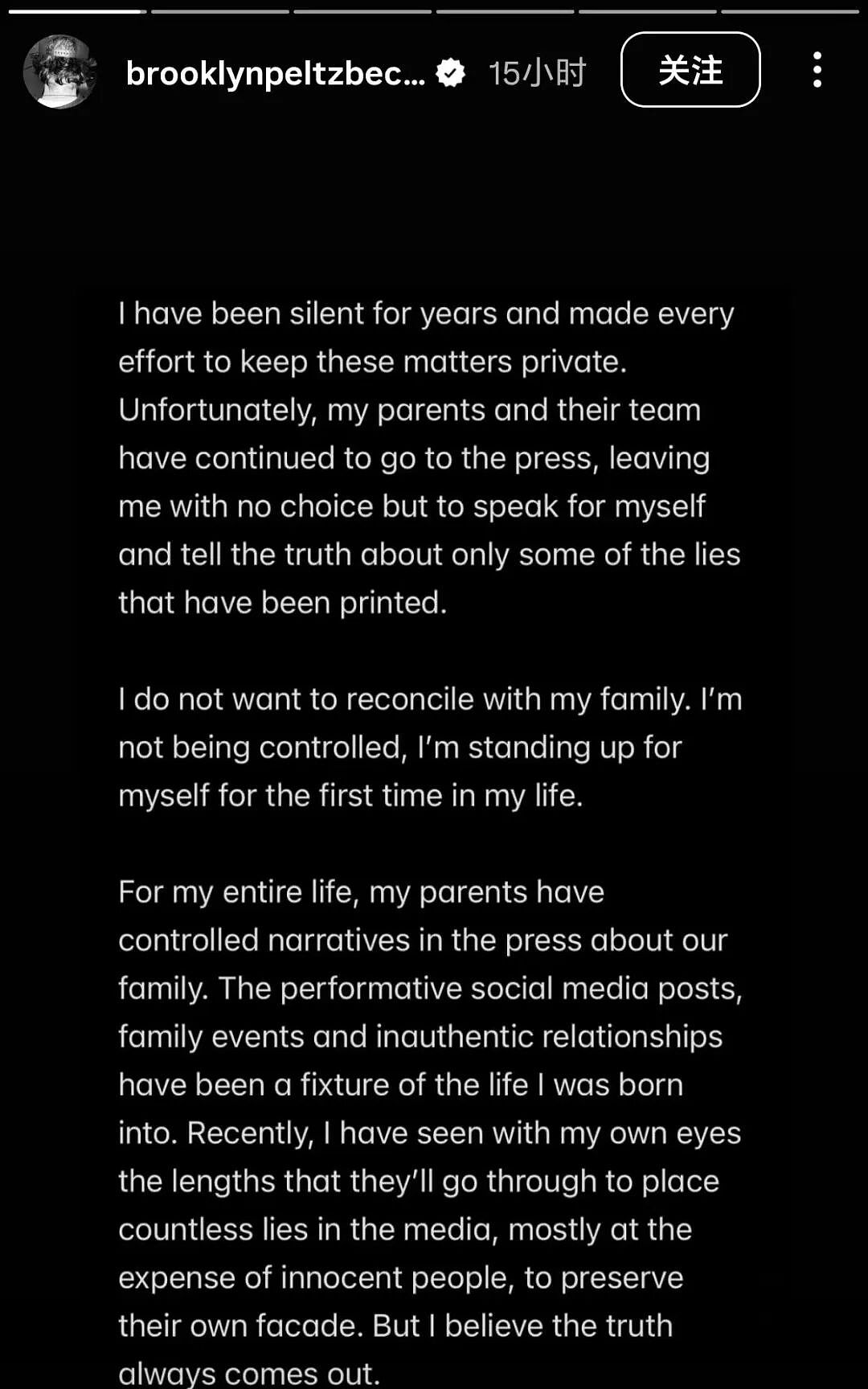Image resolution: width=868 pixels, height=1389 pixels.
Task: Tap the brooklynpeltzbec... username
Action: (276, 73)
